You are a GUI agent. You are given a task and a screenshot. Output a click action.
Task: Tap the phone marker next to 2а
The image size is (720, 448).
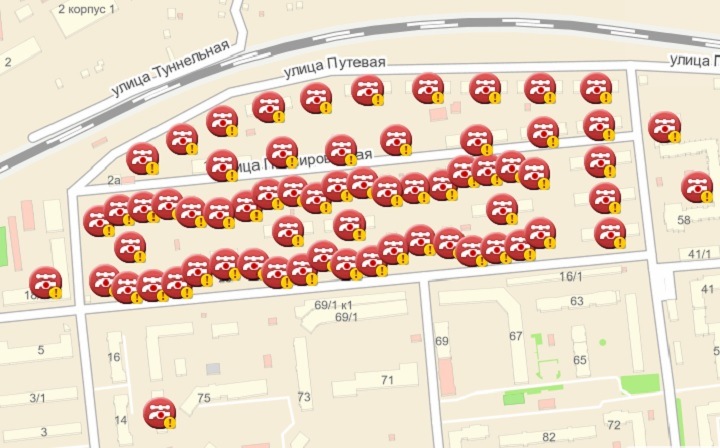142,159
